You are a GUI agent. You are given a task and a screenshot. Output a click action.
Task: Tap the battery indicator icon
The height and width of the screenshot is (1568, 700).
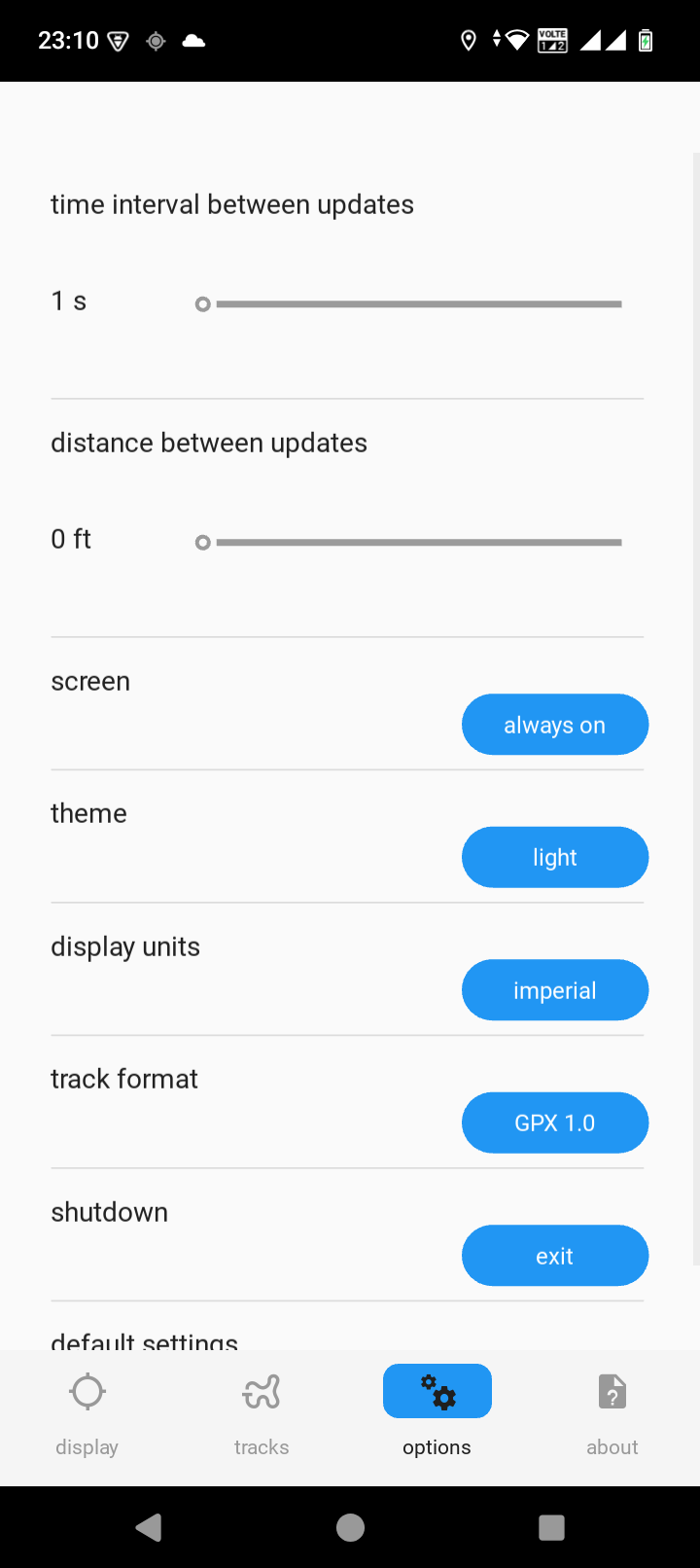coord(644,40)
